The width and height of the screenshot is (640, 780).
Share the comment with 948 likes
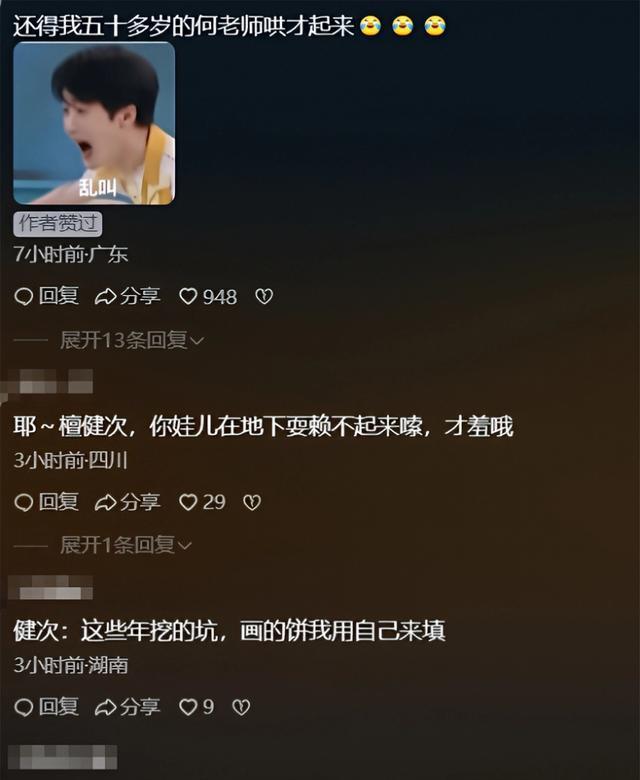[x=127, y=297]
